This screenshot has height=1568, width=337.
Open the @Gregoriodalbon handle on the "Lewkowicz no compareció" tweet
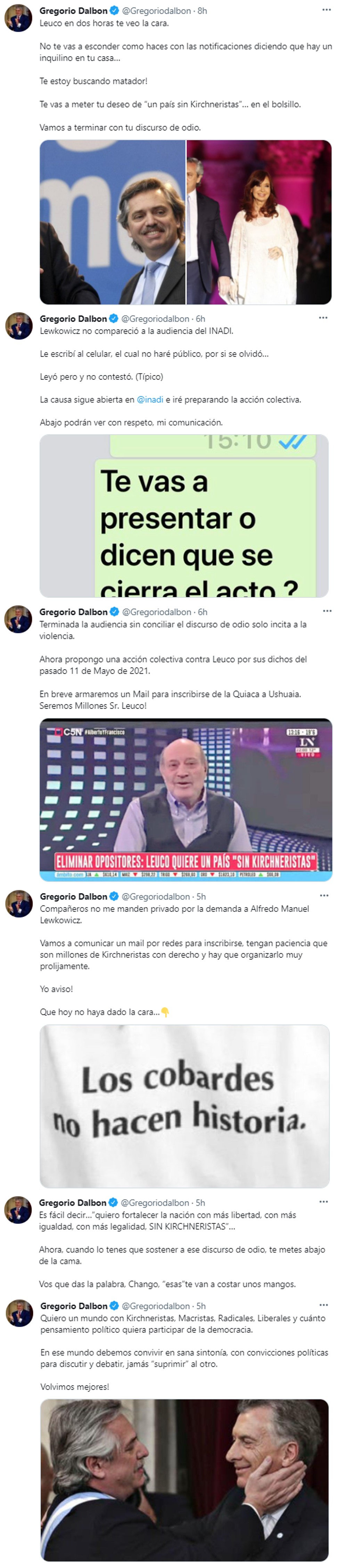155,318
